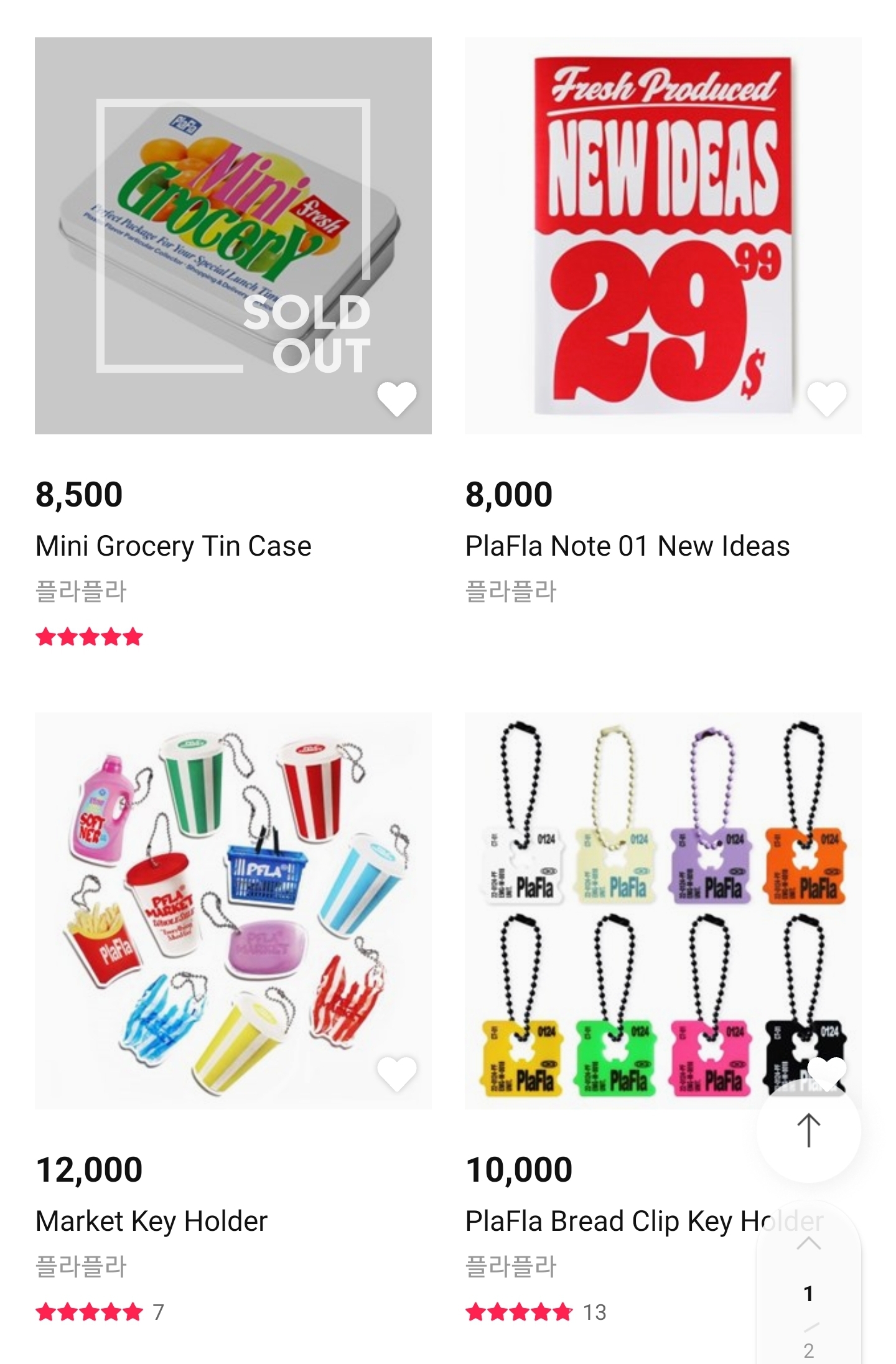Open the sold-out Mini Grocery Tin Case
Screen dimensions: 896x1364
pos(233,235)
